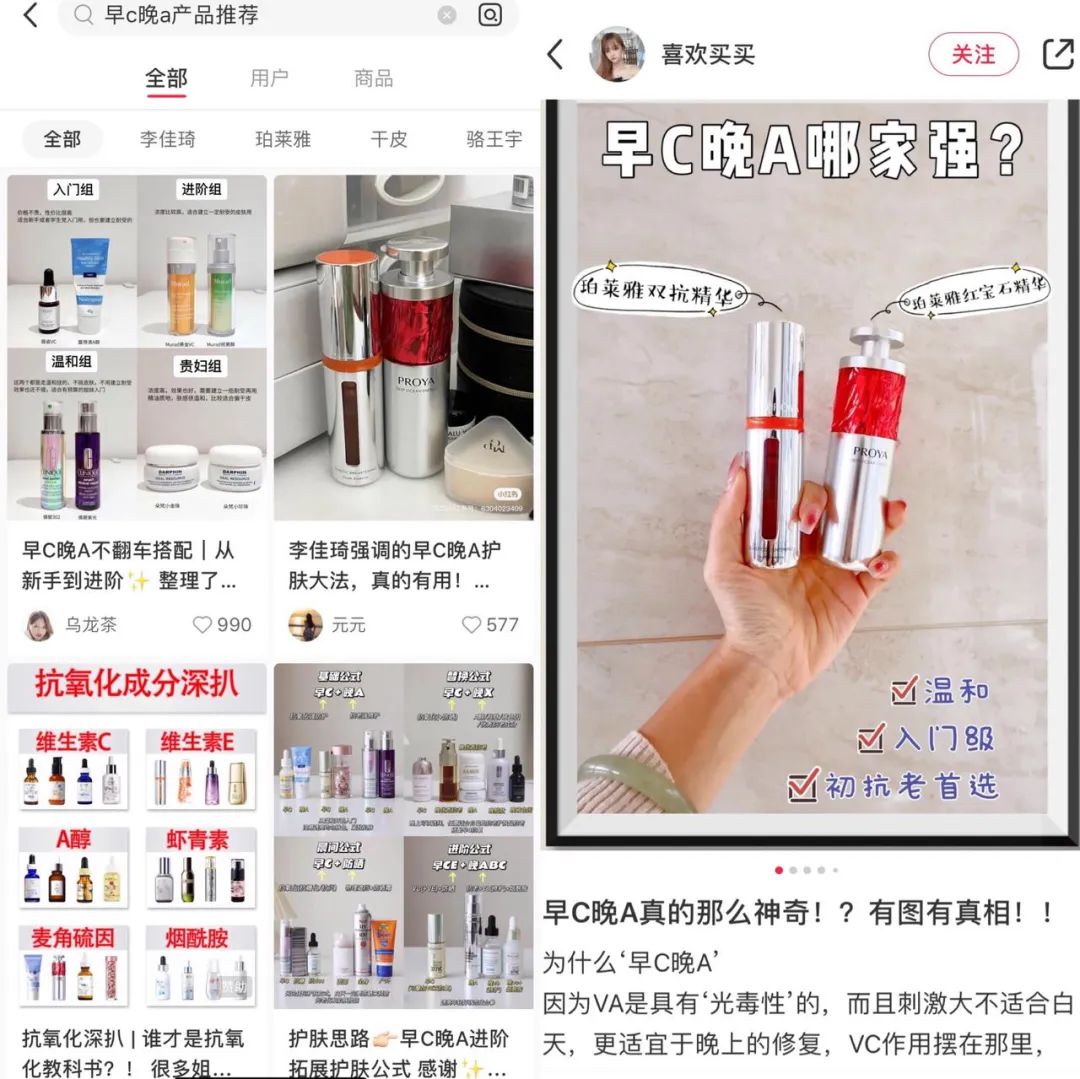Switch to the 商品 tab
The width and height of the screenshot is (1080, 1079).
click(373, 78)
